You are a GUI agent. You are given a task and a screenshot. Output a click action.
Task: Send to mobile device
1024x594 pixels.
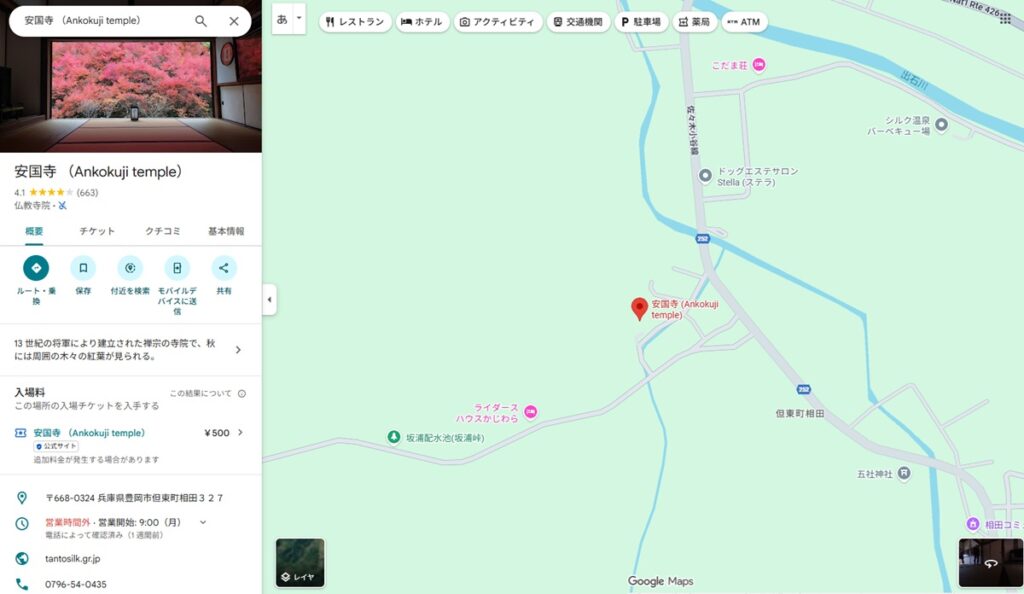pos(177,268)
